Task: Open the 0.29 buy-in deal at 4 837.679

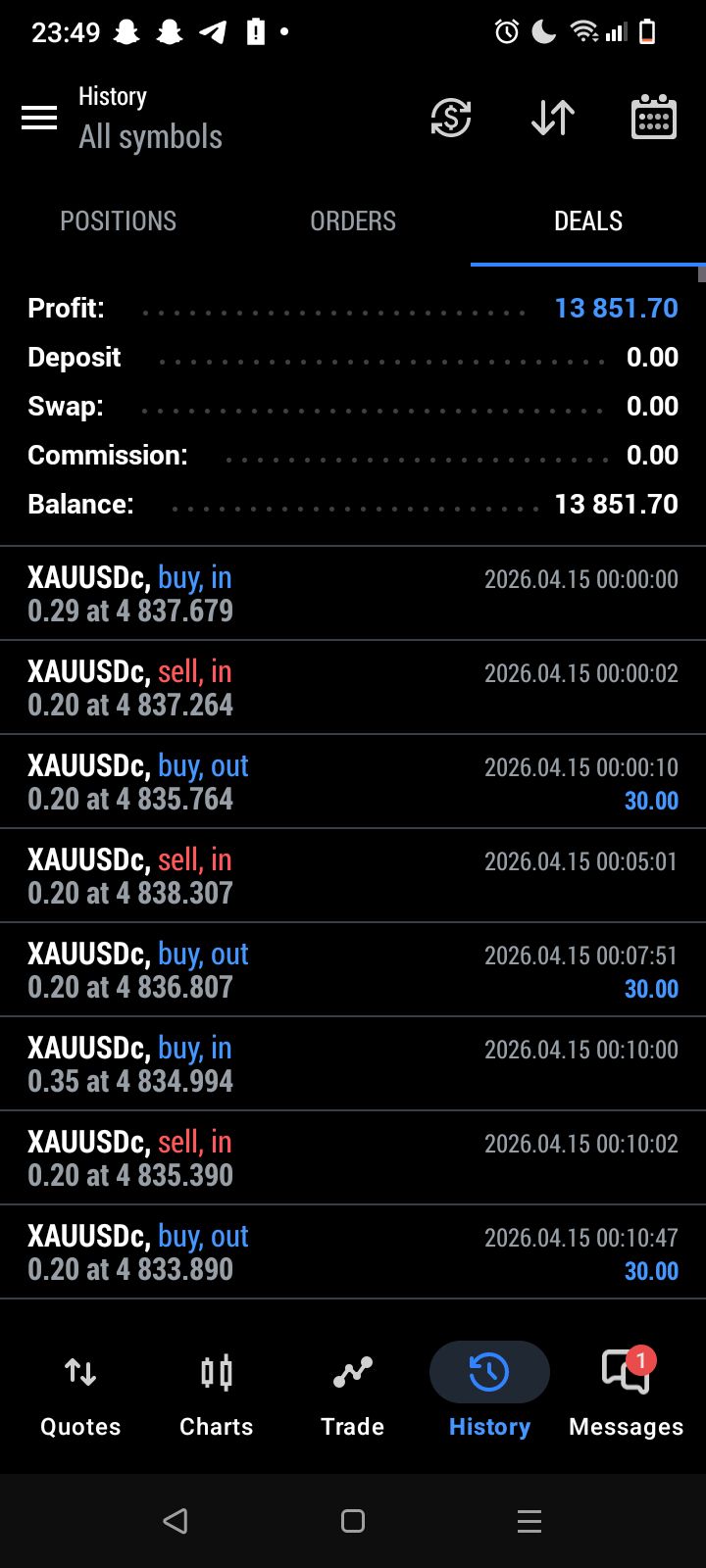Action: click(x=353, y=594)
